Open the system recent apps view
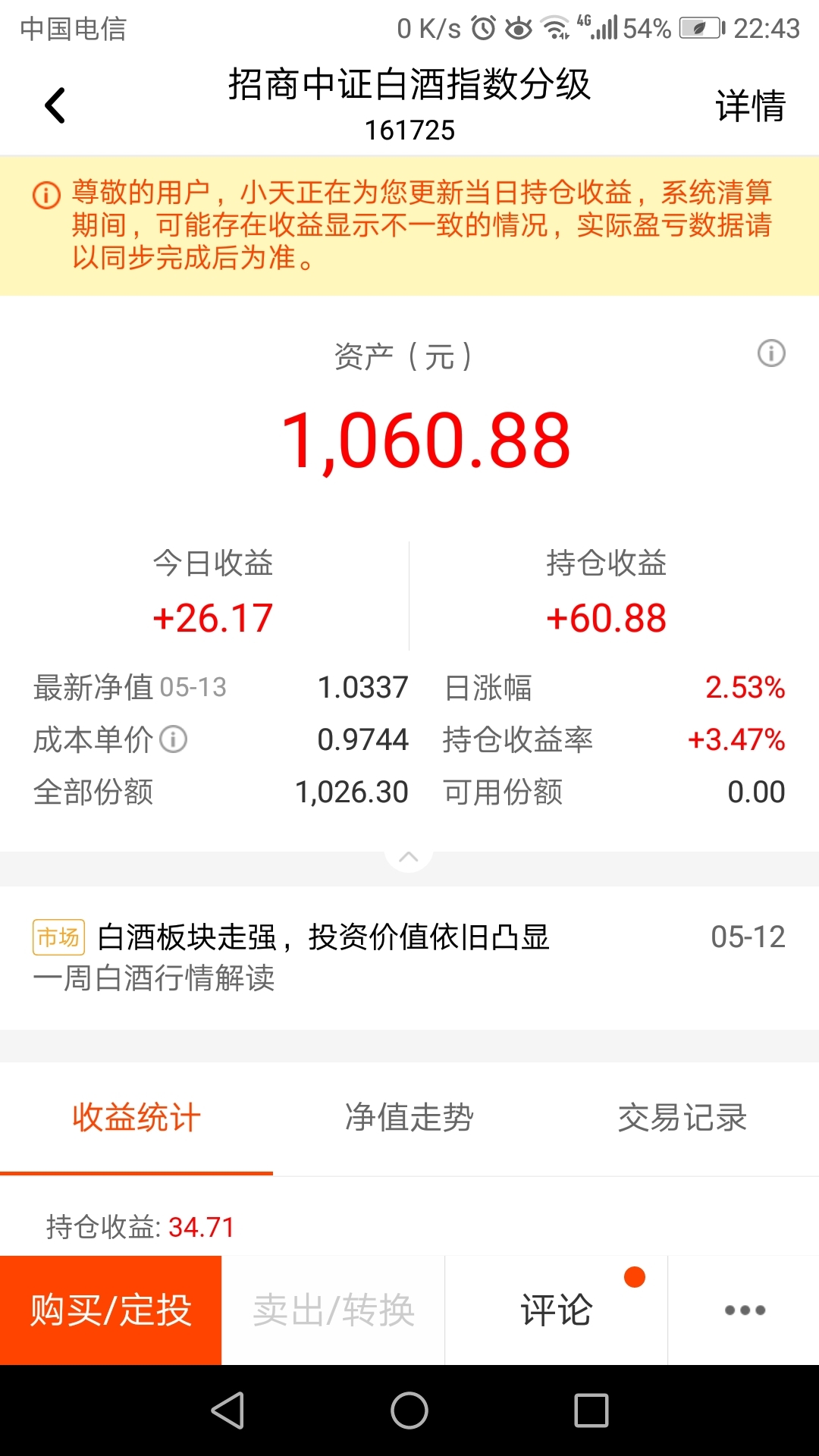 pyautogui.click(x=591, y=1410)
